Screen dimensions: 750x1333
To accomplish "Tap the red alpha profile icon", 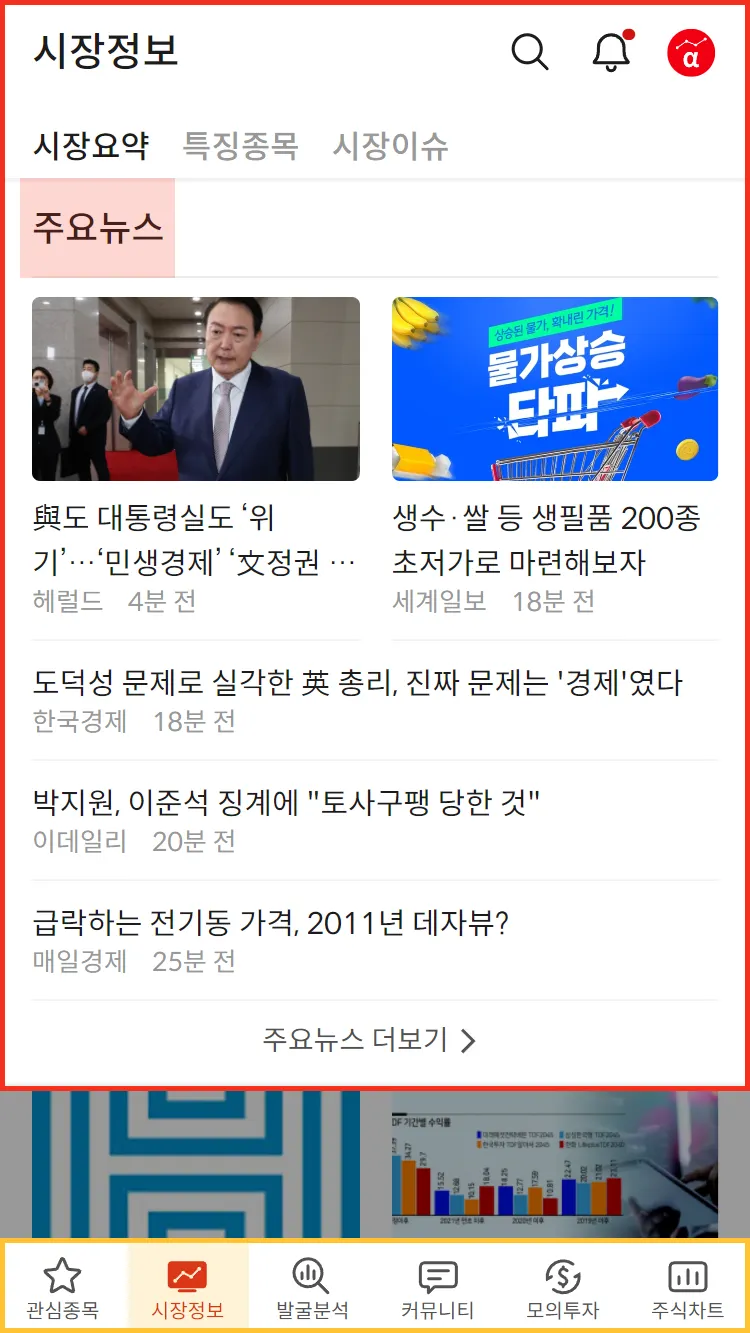I will coord(691,53).
